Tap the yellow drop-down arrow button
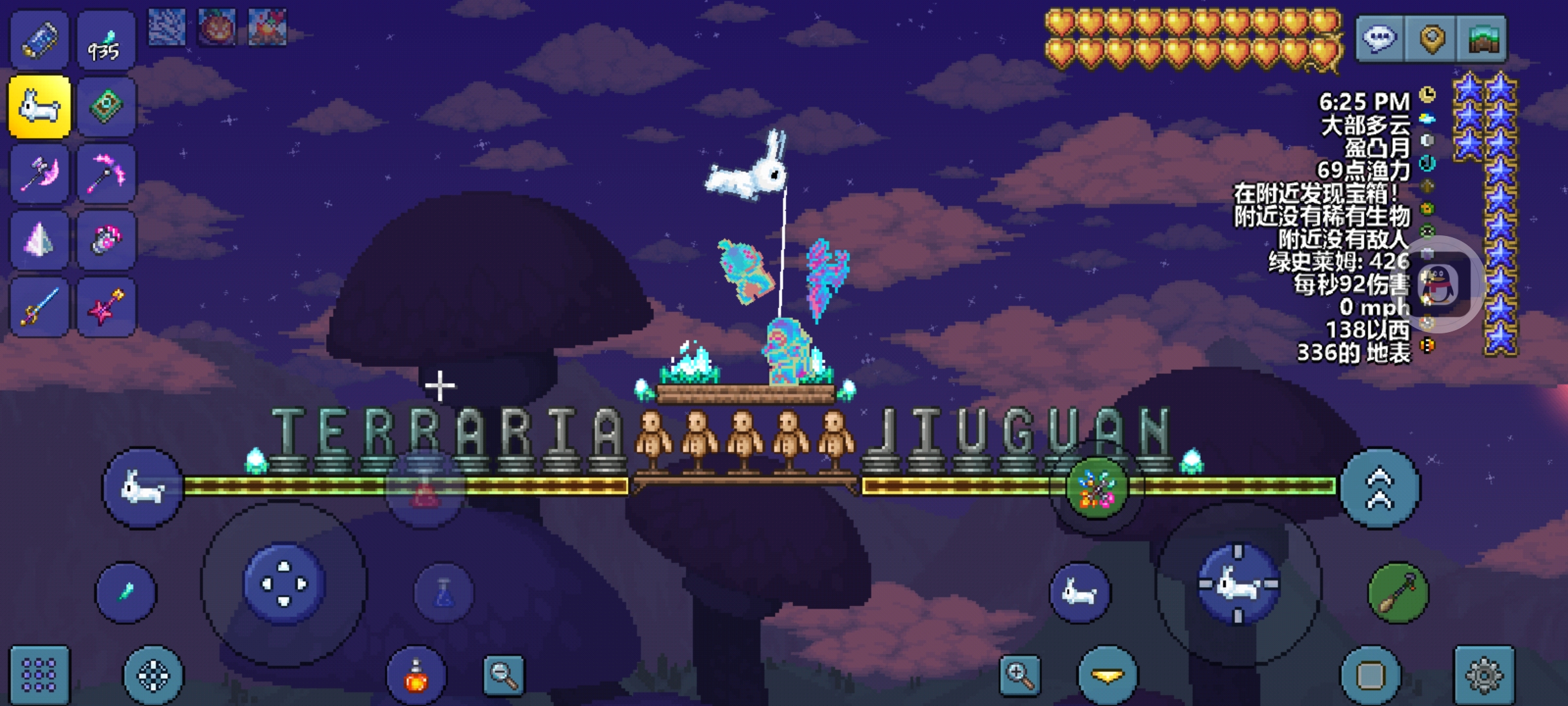Viewport: 1568px width, 706px height. [x=1107, y=675]
